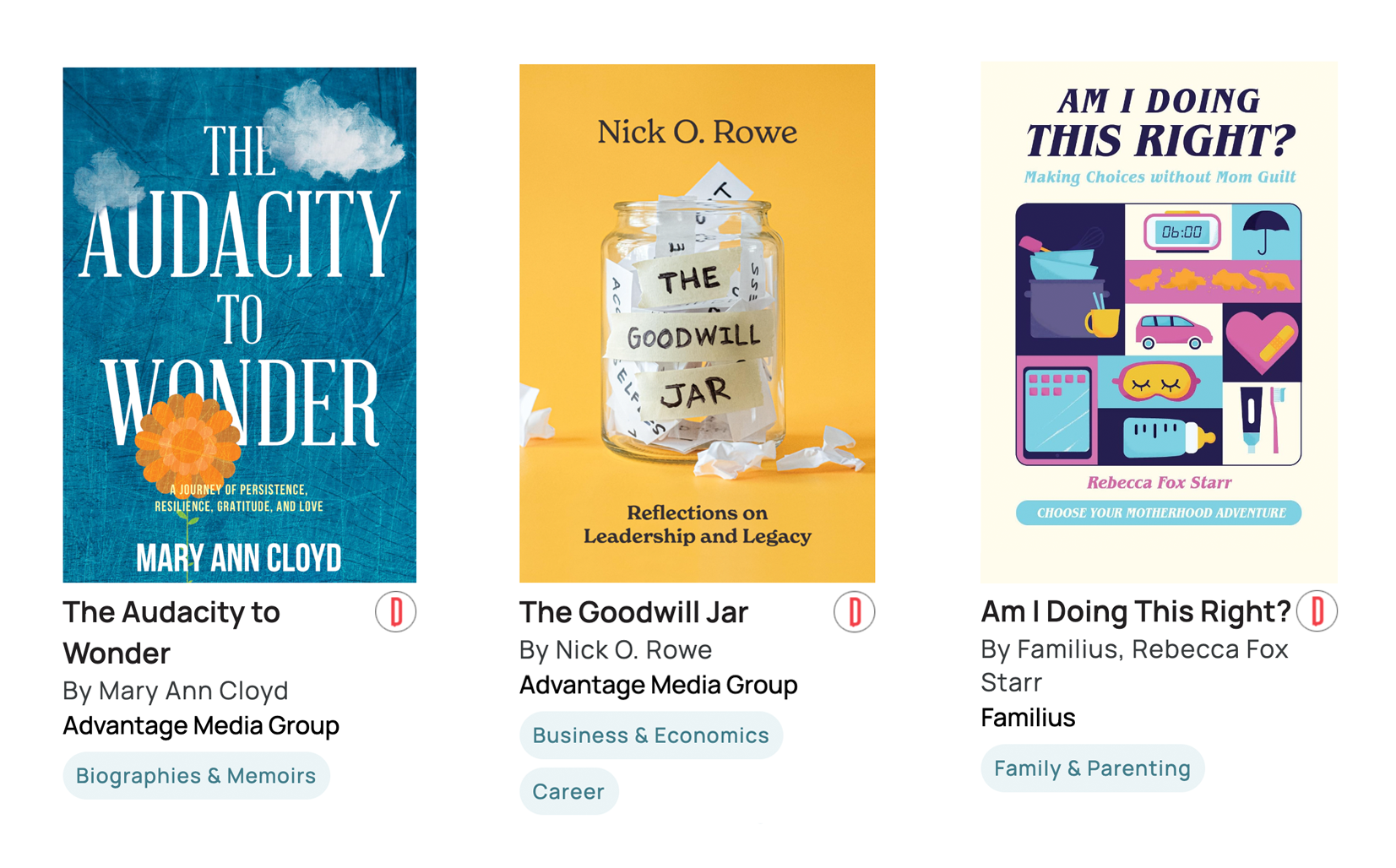Screen dimensions: 1396x868
Task: Open publisher Familius link
Action: 1028,718
